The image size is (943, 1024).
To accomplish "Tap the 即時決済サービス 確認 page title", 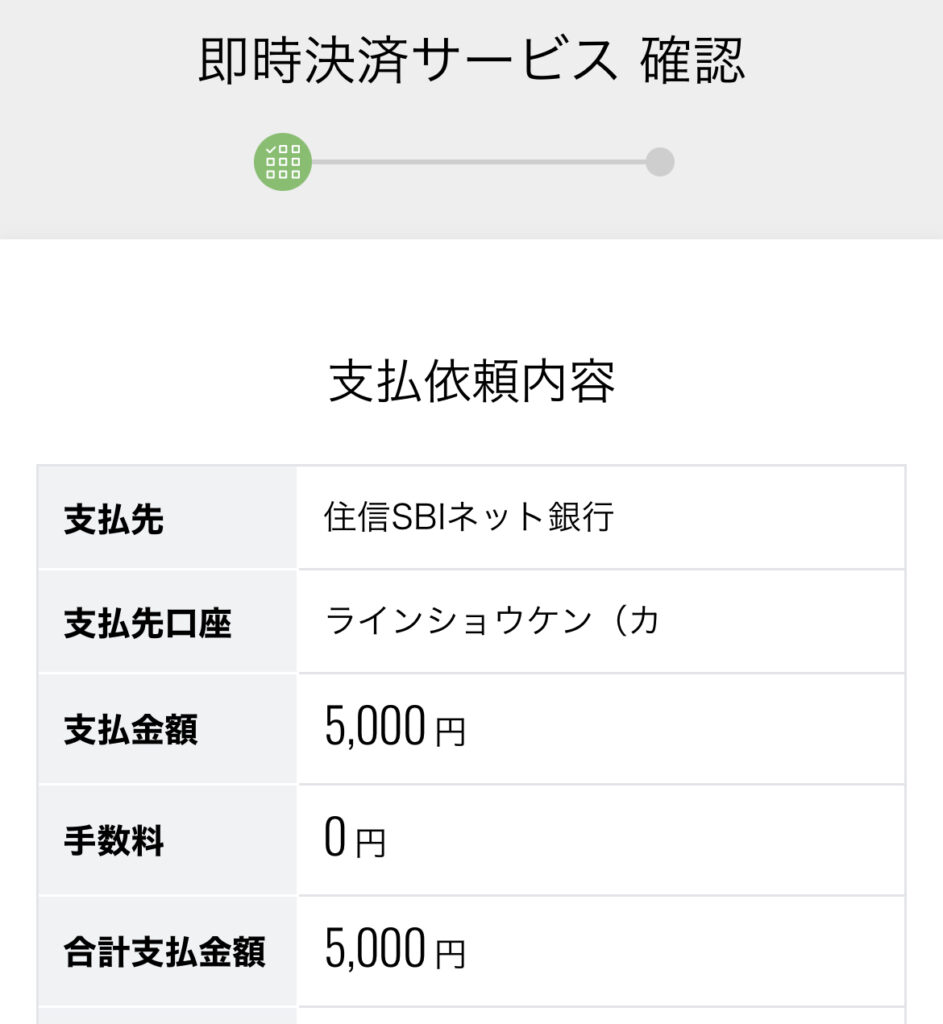I will click(x=471, y=60).
